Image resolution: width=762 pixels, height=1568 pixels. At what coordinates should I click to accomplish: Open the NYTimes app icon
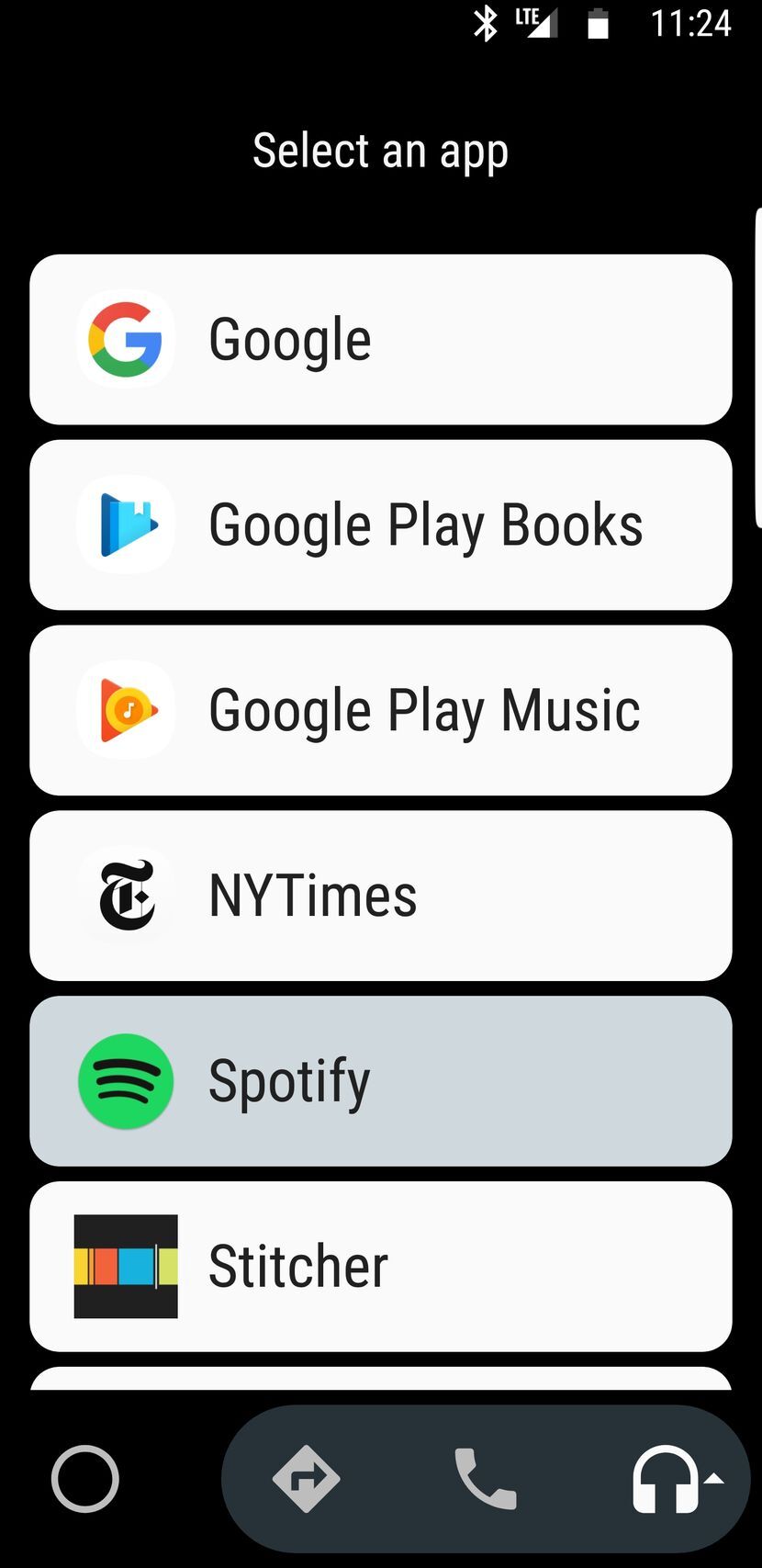point(125,896)
